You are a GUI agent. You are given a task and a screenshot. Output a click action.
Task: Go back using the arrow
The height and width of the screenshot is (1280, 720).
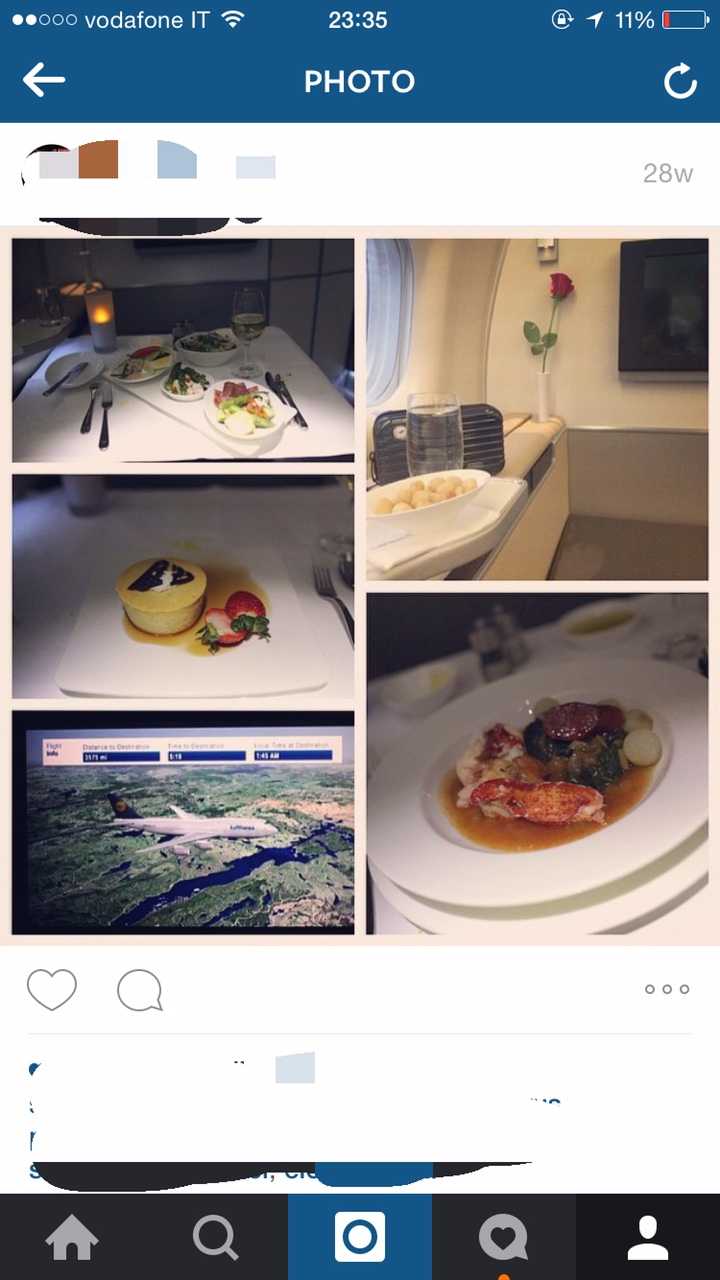43,81
